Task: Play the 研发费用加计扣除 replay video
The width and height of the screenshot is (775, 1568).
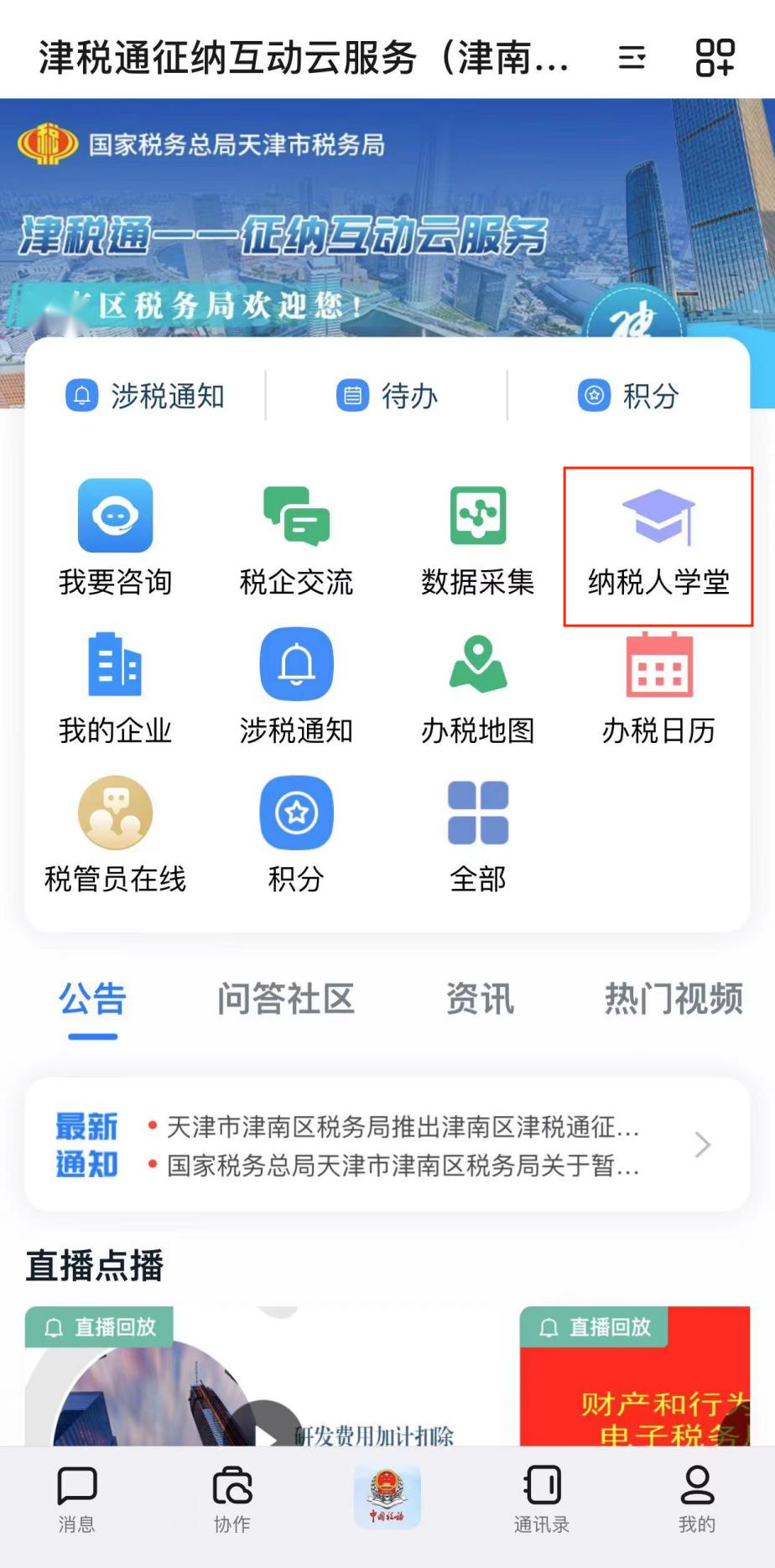Action: click(x=267, y=1425)
